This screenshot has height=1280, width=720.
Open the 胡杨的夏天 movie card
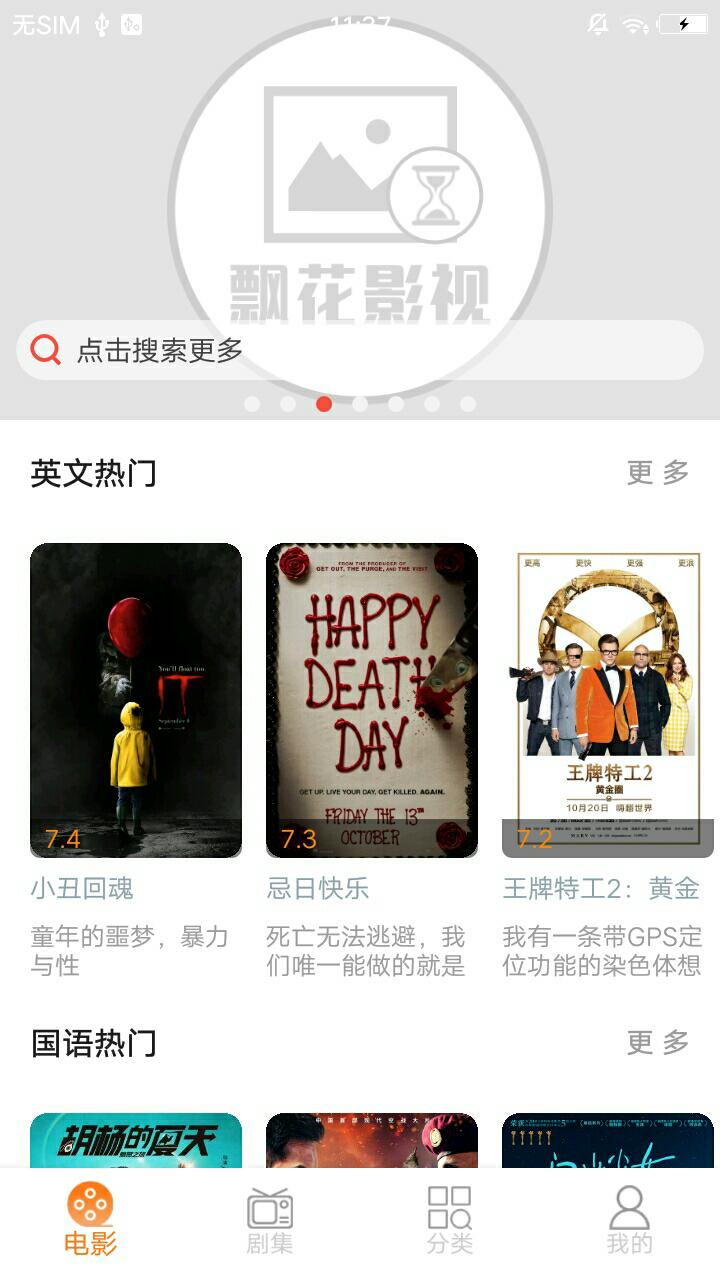tap(136, 1140)
